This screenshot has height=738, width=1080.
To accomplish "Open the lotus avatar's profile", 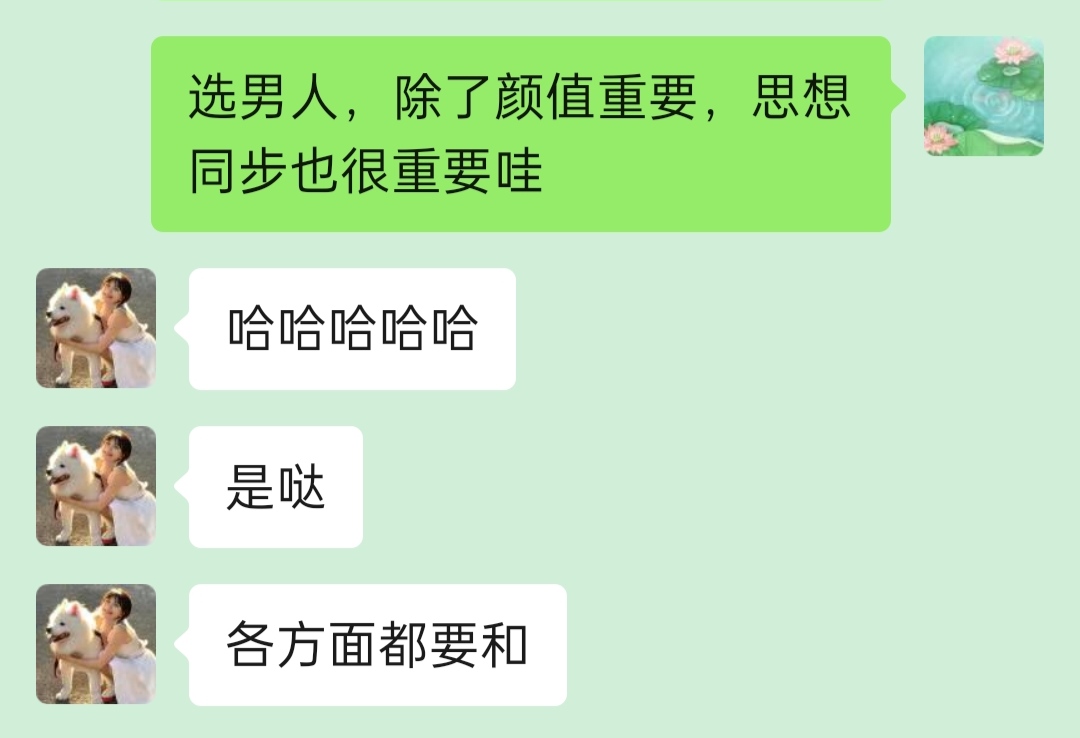I will (983, 96).
